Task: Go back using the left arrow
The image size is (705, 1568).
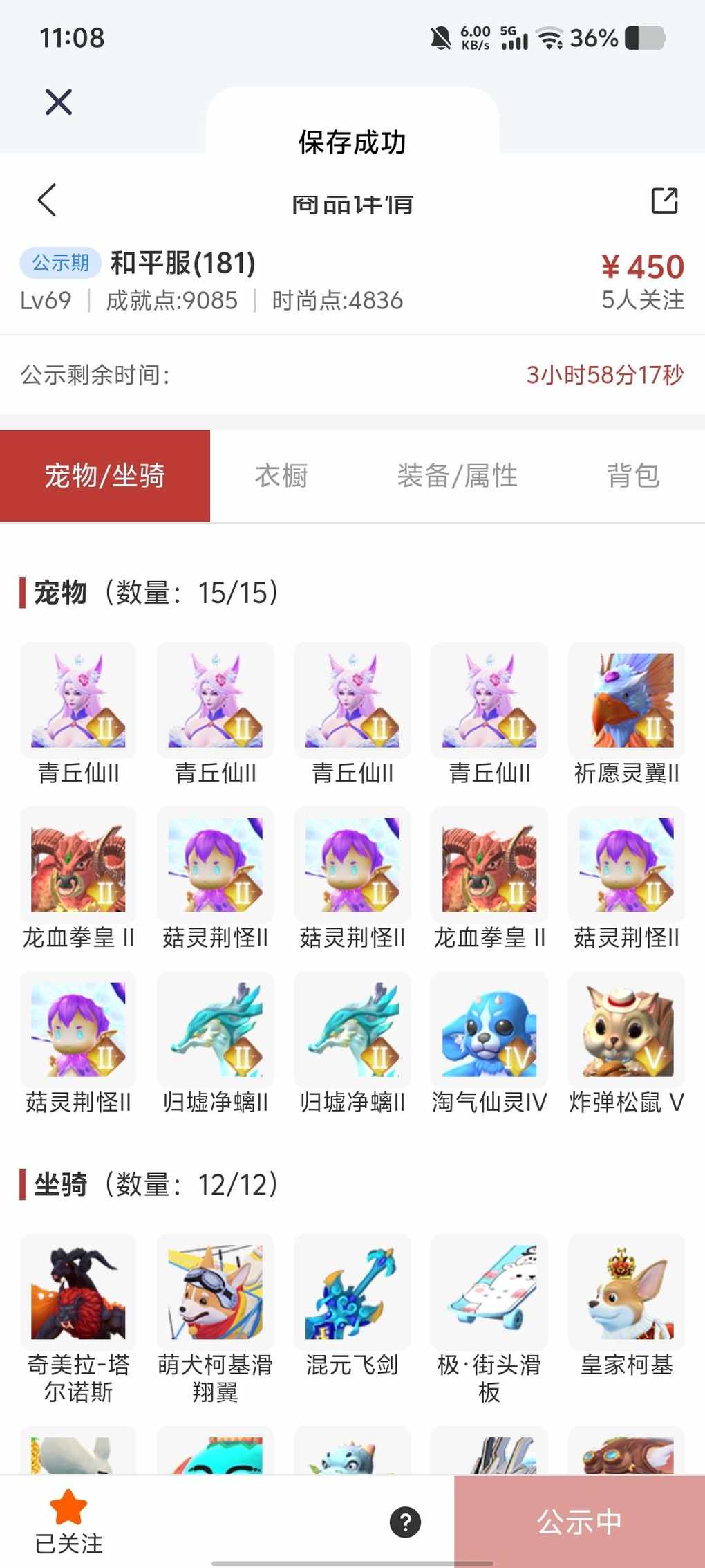Action: [x=47, y=201]
